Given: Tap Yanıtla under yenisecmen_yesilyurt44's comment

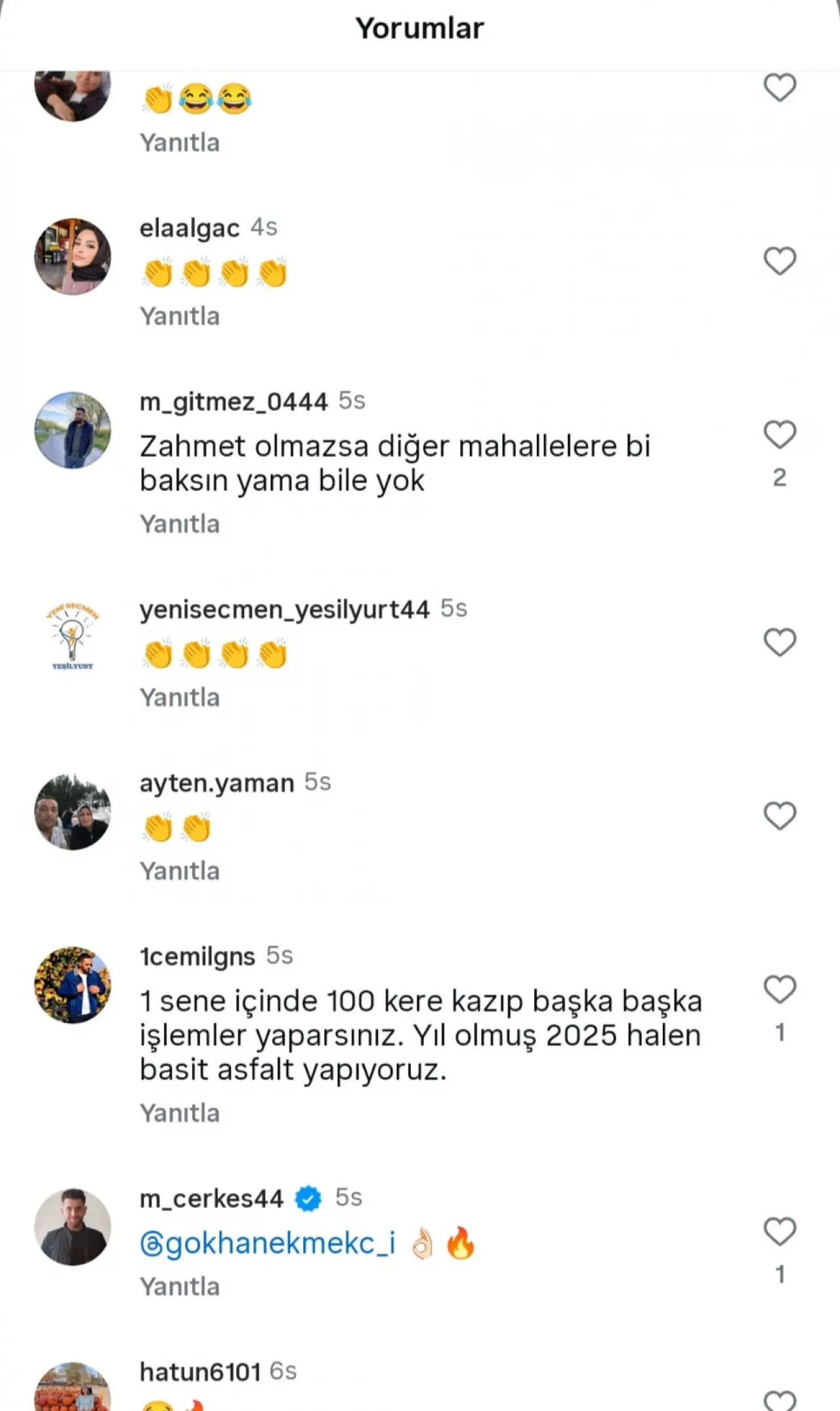Looking at the screenshot, I should [180, 697].
